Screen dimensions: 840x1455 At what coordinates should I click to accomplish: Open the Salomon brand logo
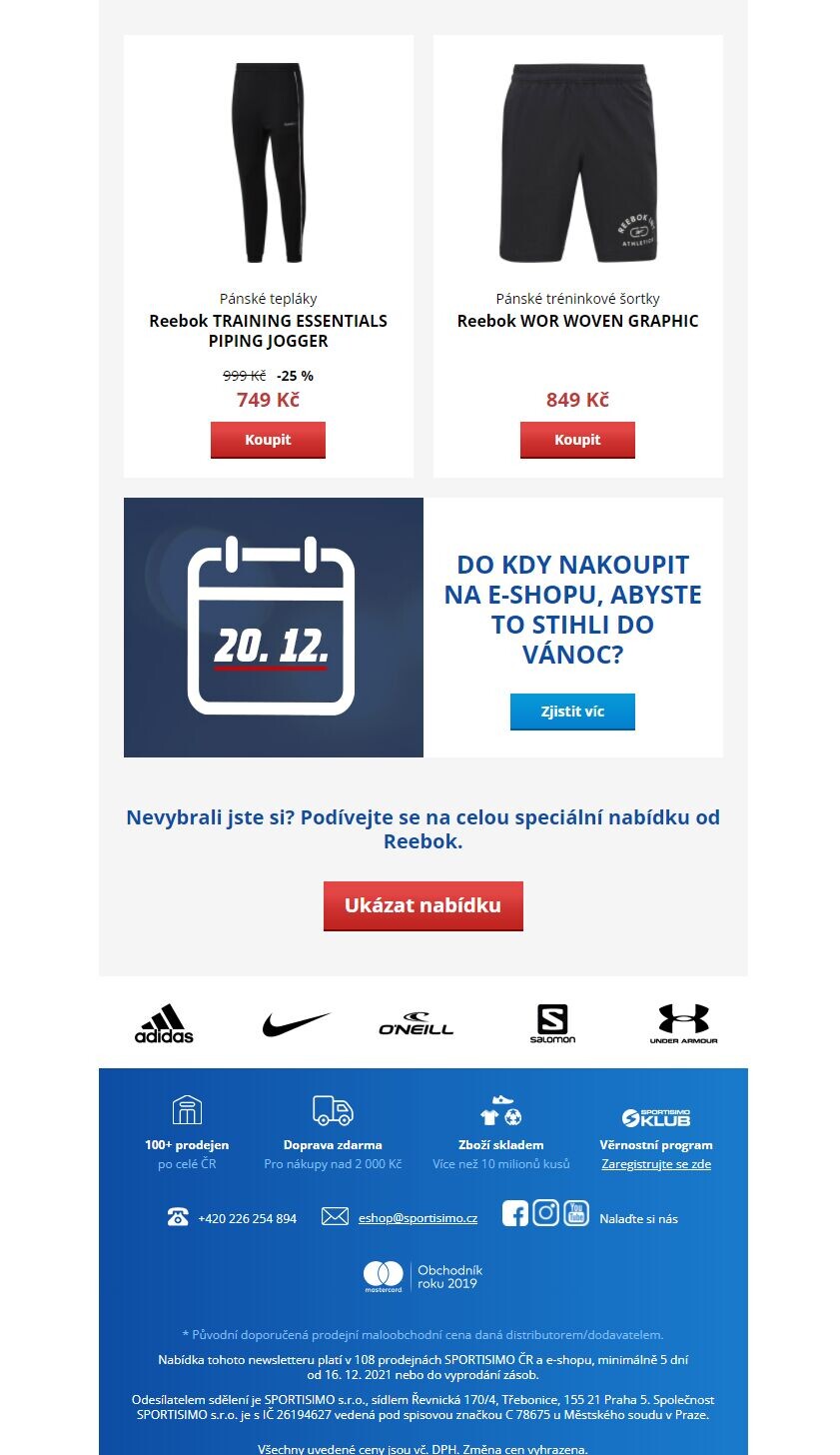click(552, 1023)
